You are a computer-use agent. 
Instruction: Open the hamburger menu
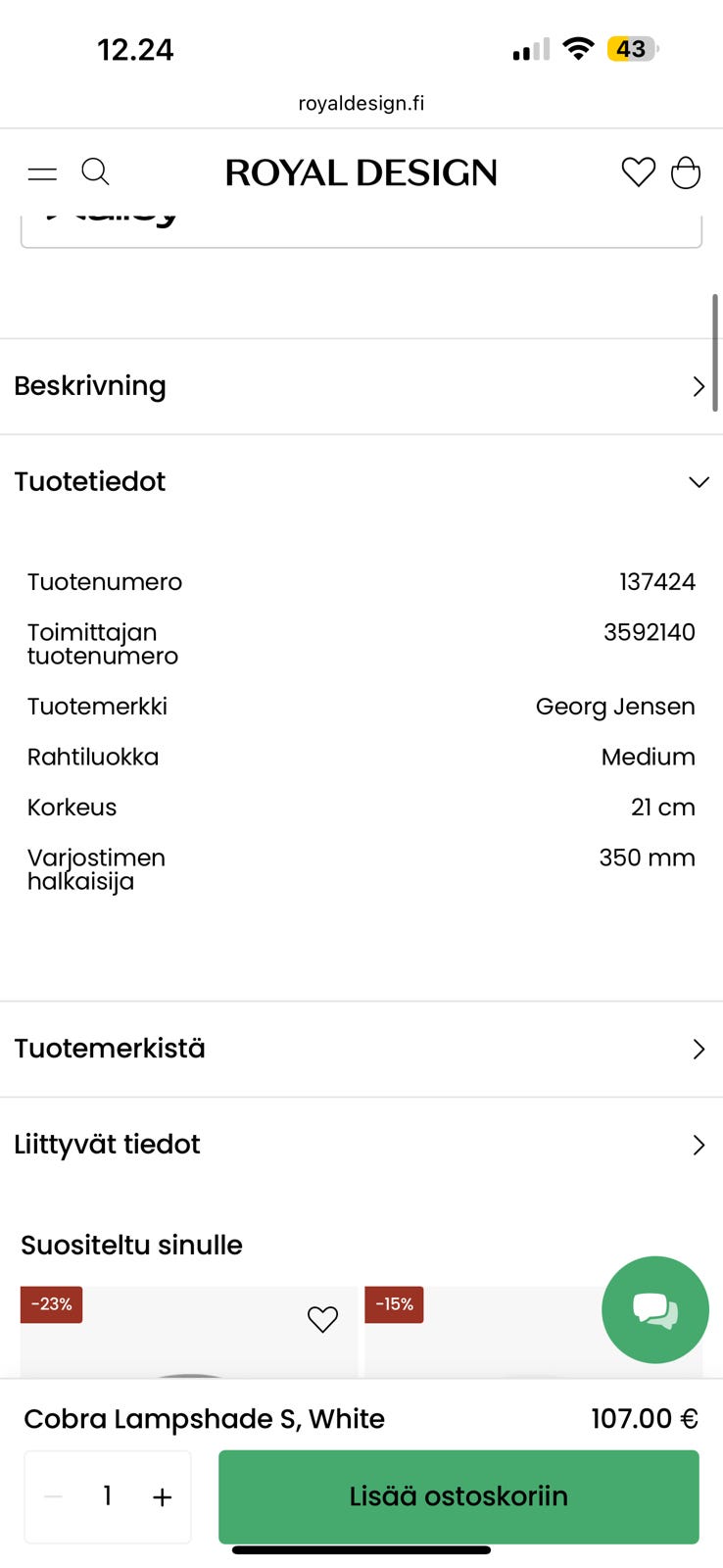42,173
